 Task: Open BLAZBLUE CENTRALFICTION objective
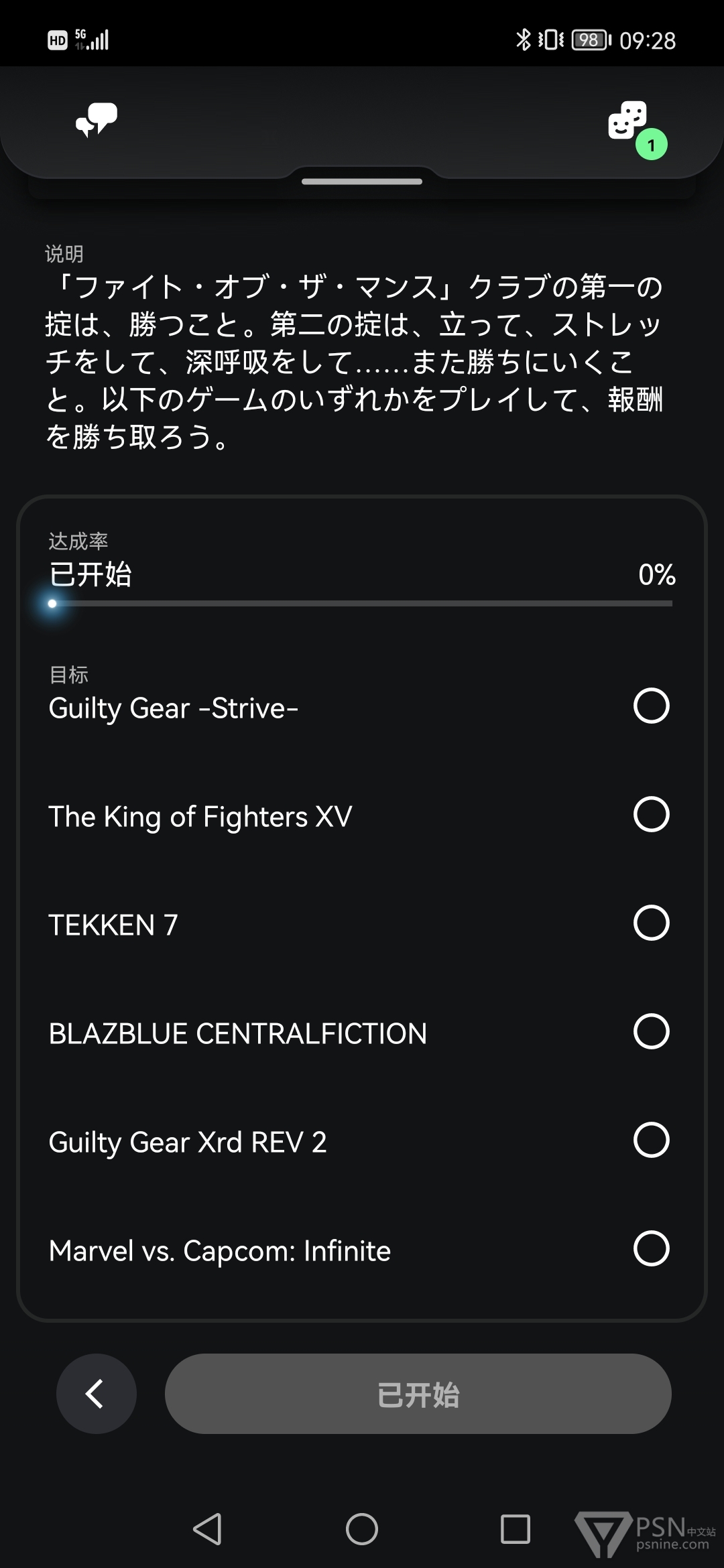coord(361,1033)
